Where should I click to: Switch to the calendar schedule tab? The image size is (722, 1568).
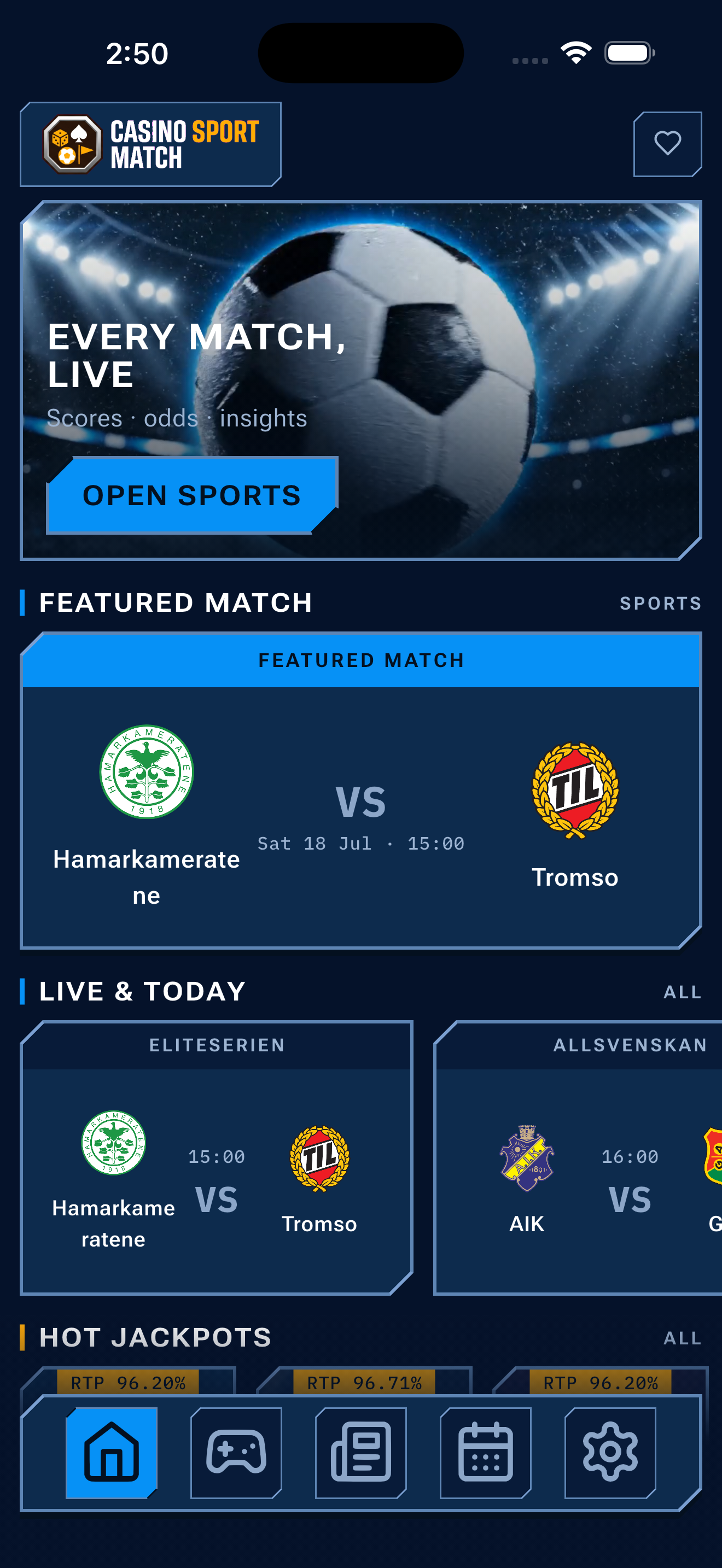click(485, 1452)
